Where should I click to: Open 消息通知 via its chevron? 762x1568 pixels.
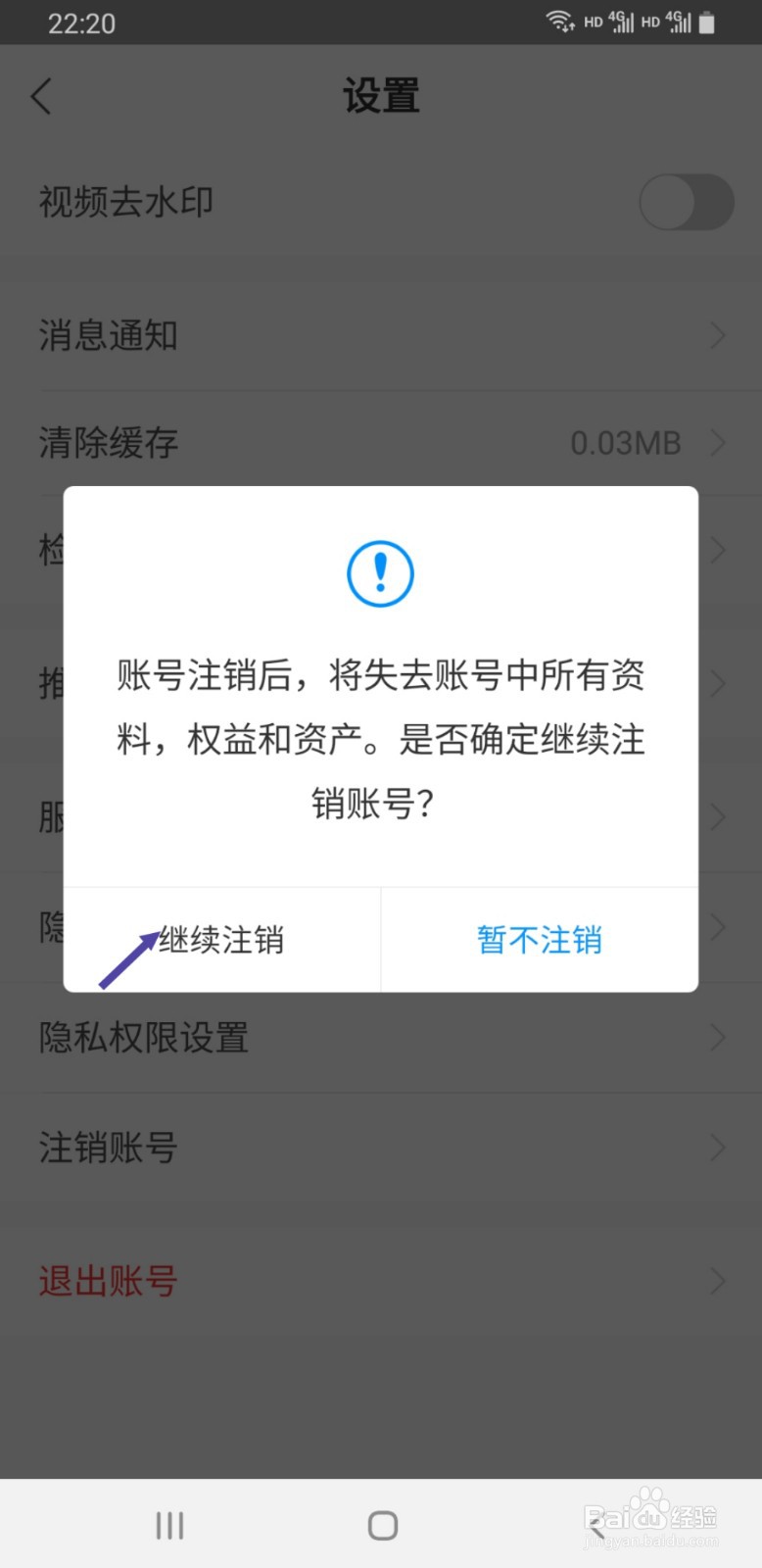717,336
